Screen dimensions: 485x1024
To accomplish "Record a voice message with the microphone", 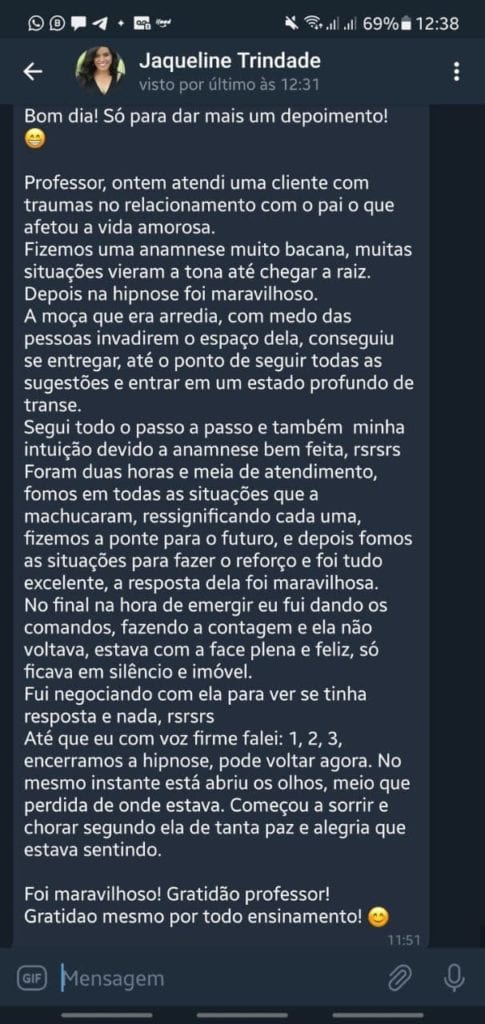I will (453, 978).
